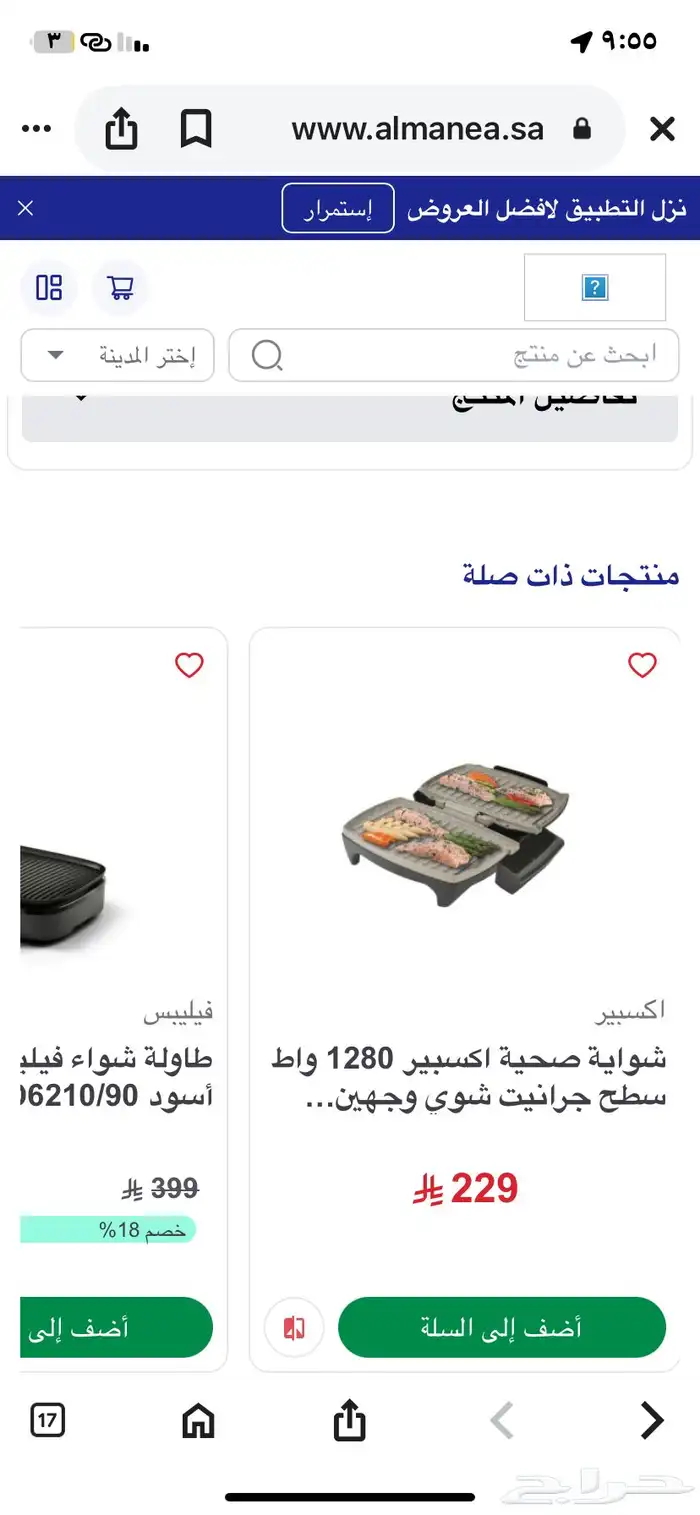Share the page from the address bar
This screenshot has height=1515, width=700.
[121, 129]
